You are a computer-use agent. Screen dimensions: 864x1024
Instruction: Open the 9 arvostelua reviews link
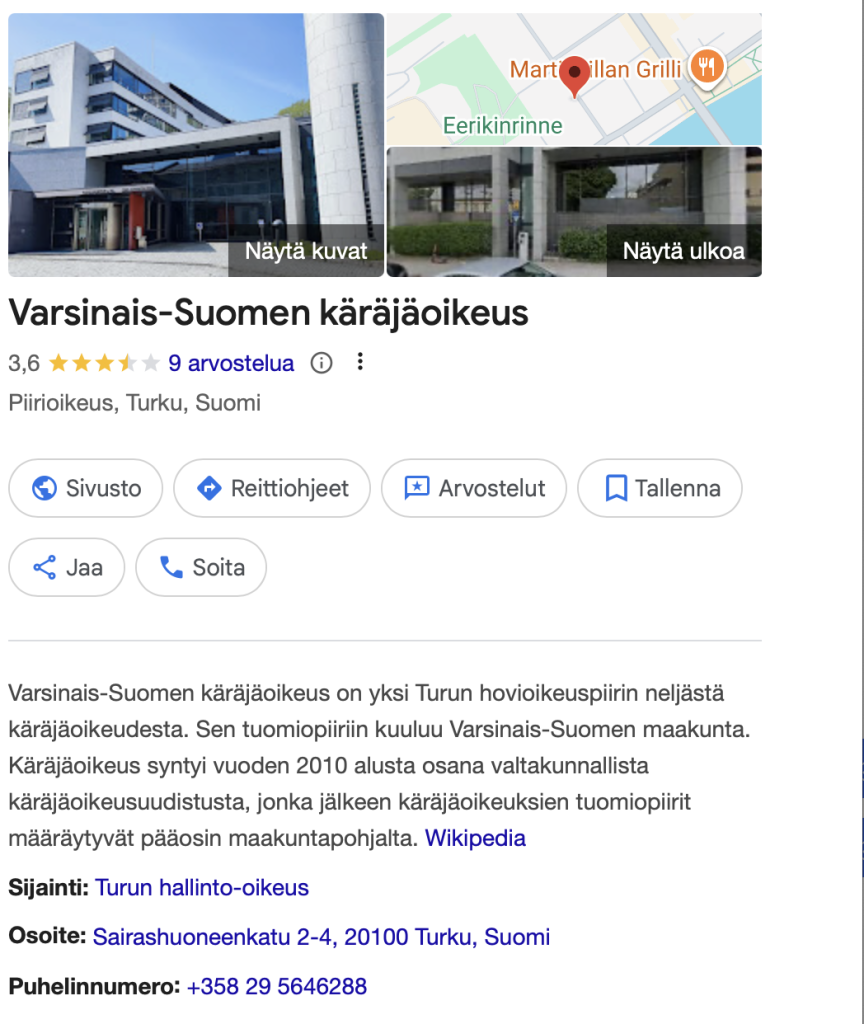[x=231, y=363]
